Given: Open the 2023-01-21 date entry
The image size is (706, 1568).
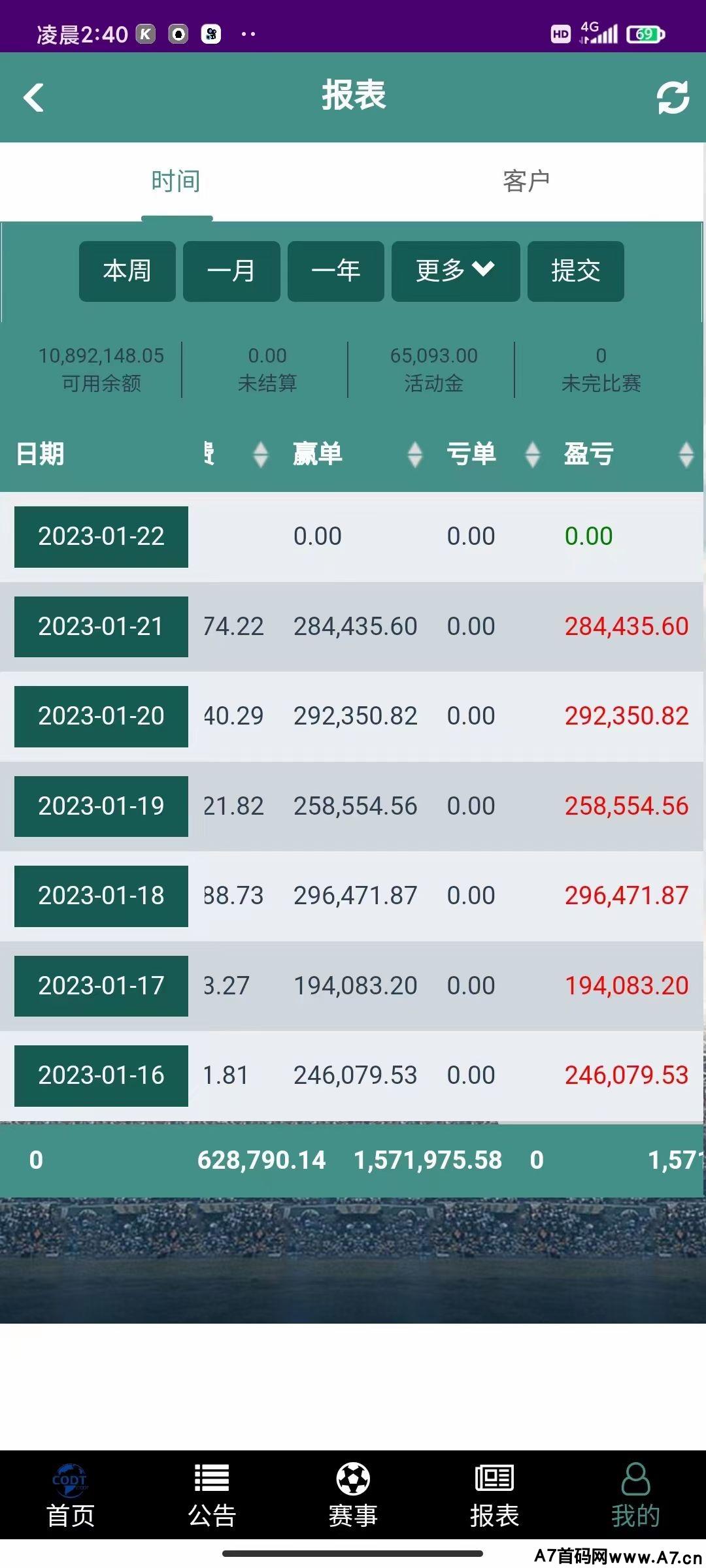Looking at the screenshot, I should point(101,627).
